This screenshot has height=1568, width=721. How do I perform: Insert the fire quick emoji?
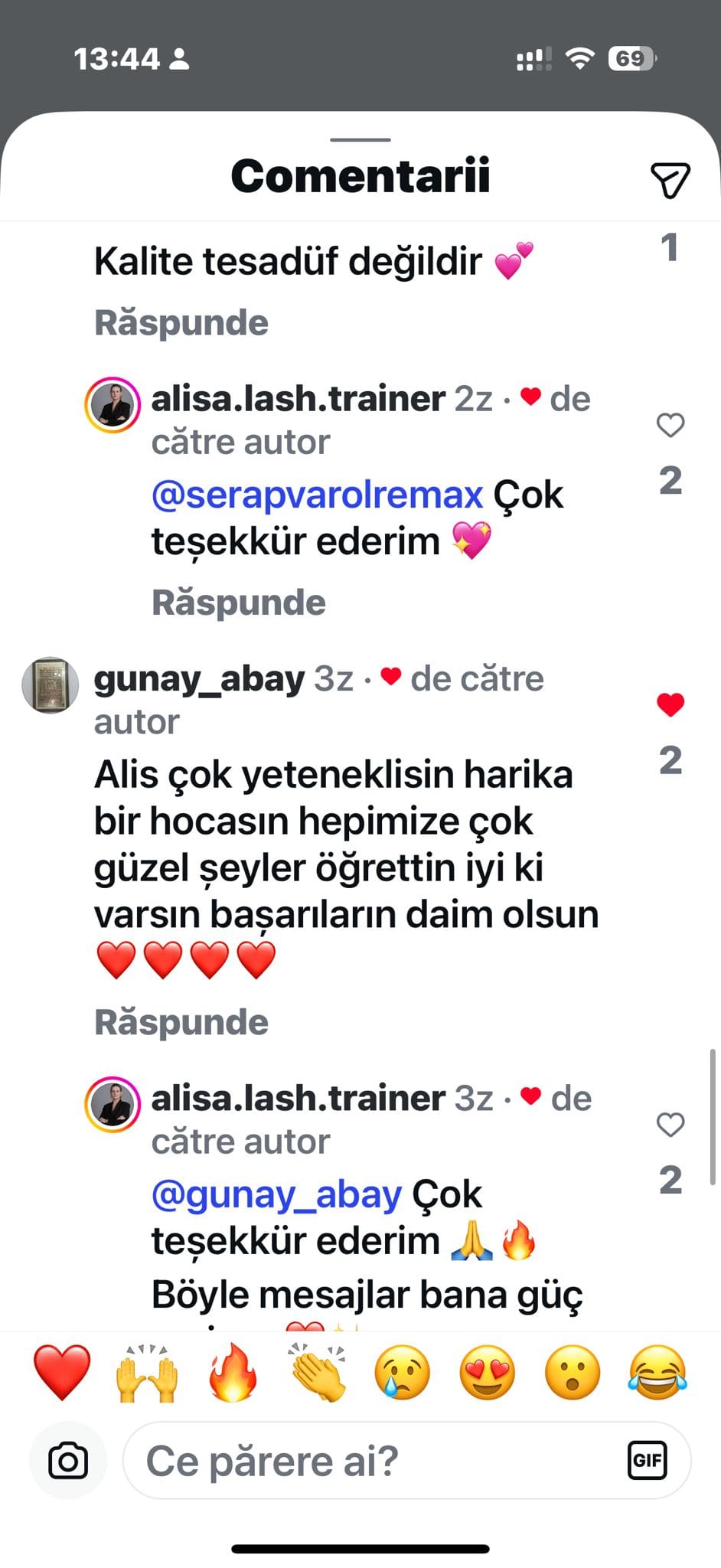(x=233, y=1373)
